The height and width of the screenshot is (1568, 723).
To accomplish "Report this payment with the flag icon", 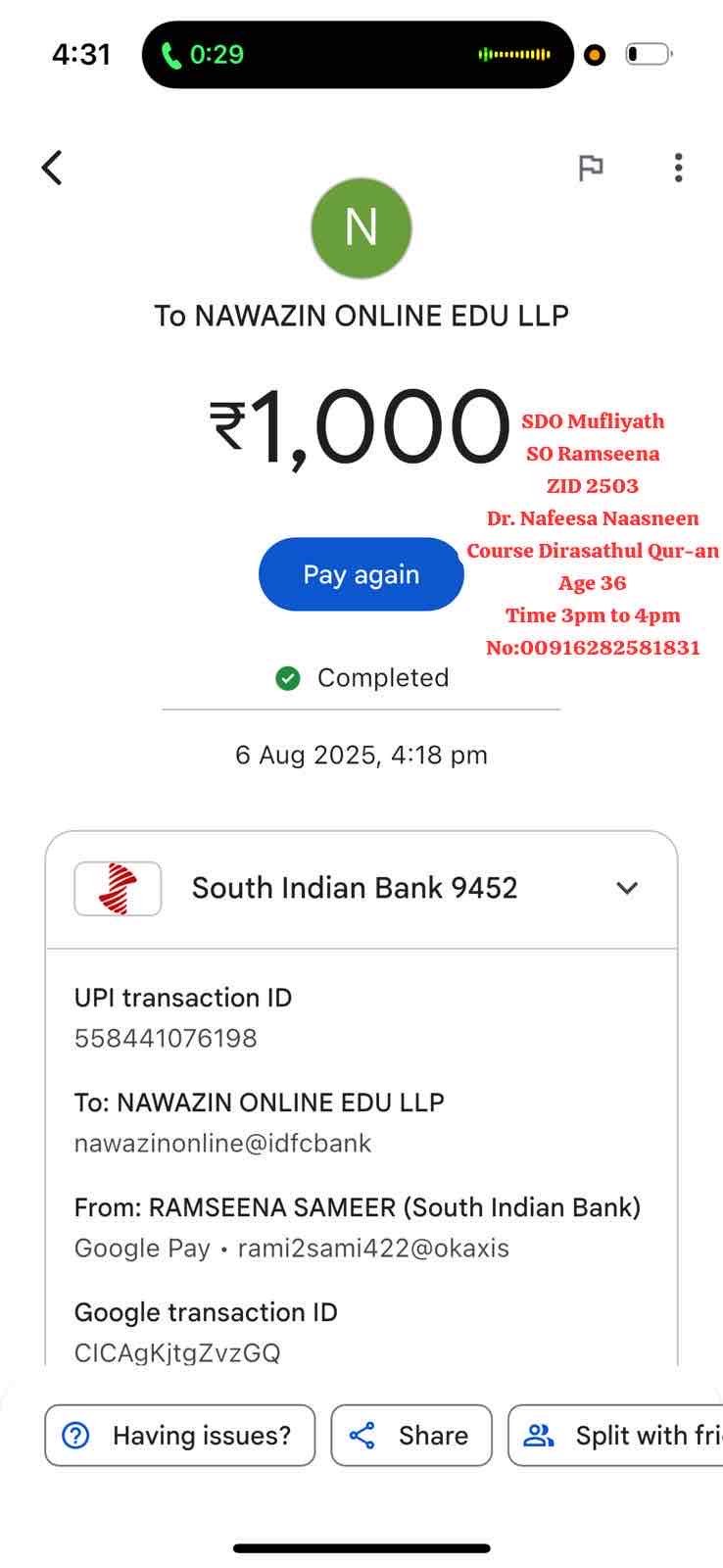I will (x=590, y=169).
